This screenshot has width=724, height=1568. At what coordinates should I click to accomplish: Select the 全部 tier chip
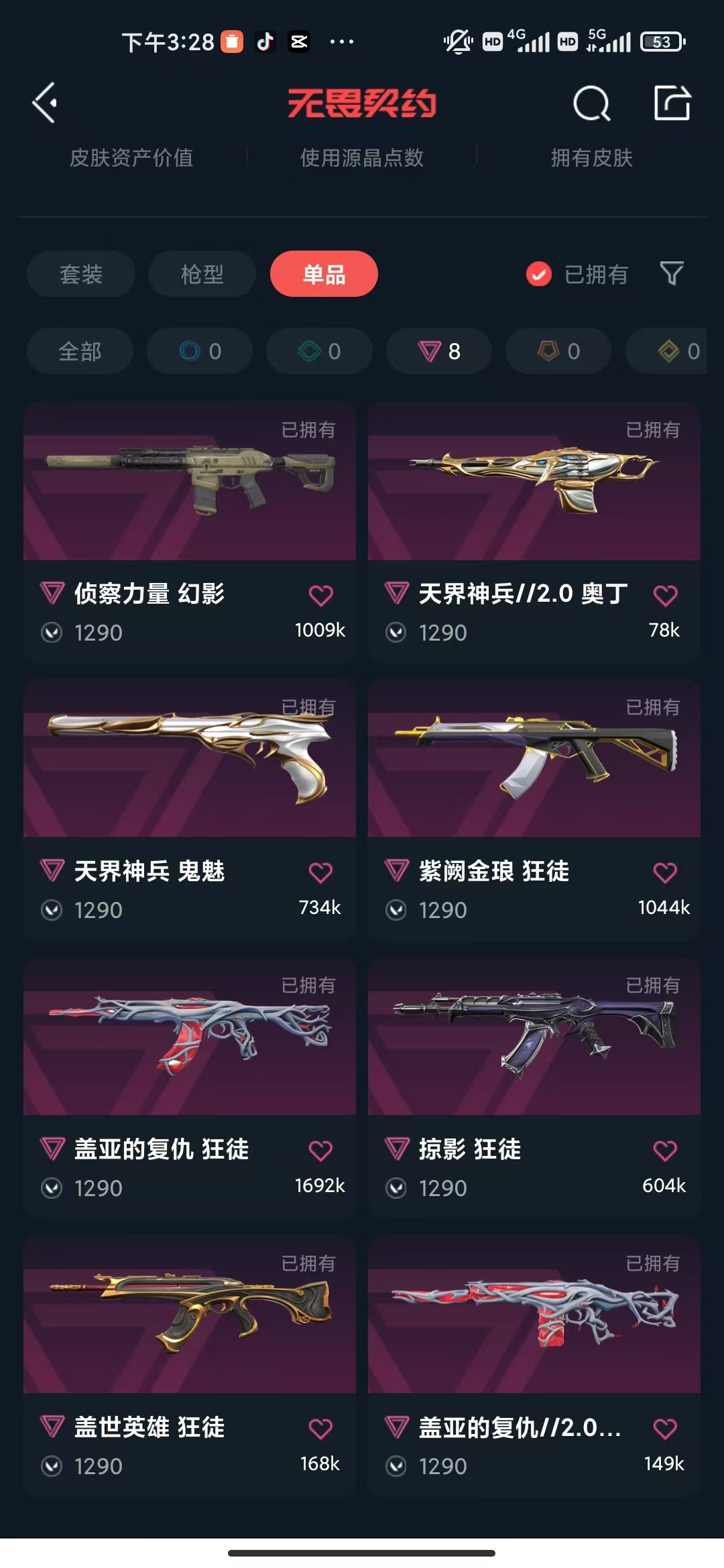tap(80, 351)
